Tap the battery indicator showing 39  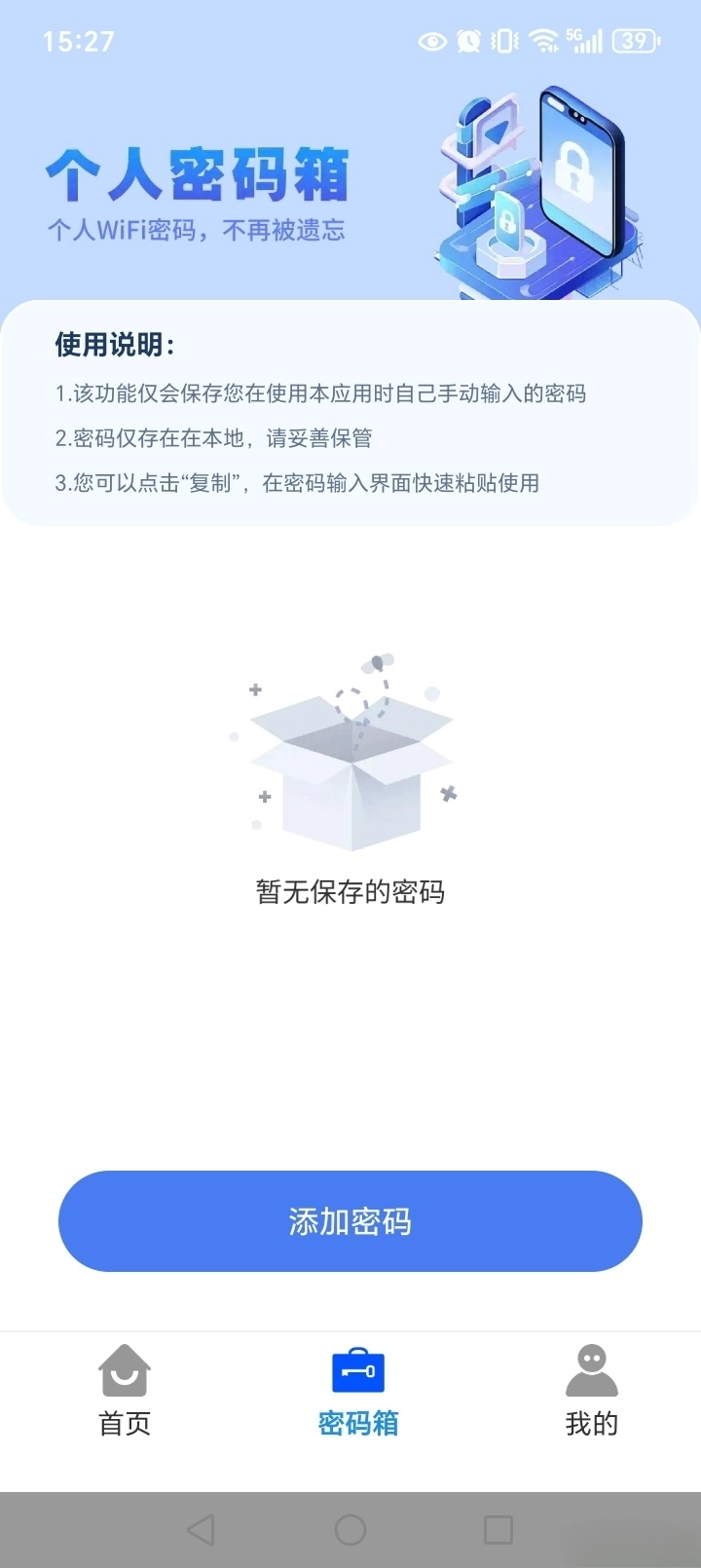pyautogui.click(x=636, y=41)
